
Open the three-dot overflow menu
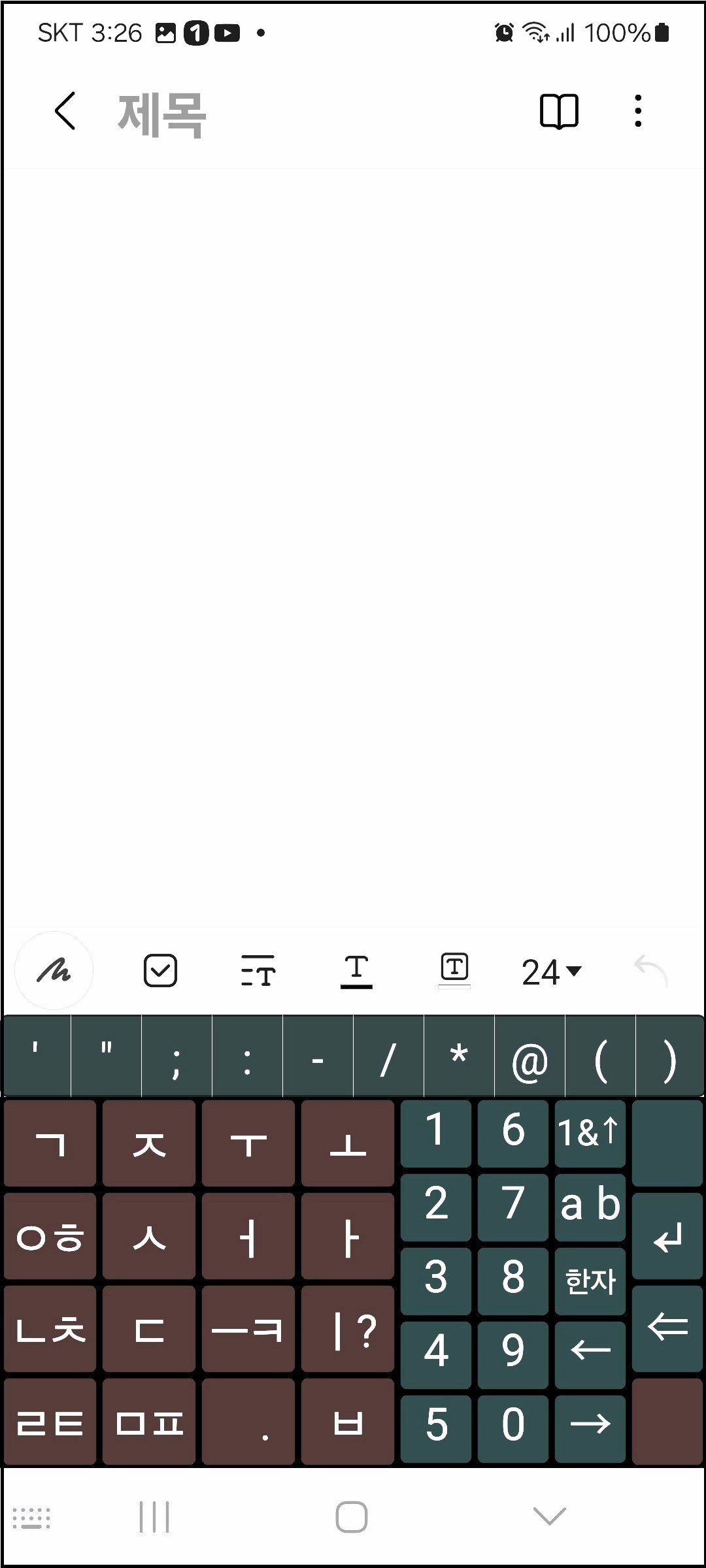click(638, 111)
